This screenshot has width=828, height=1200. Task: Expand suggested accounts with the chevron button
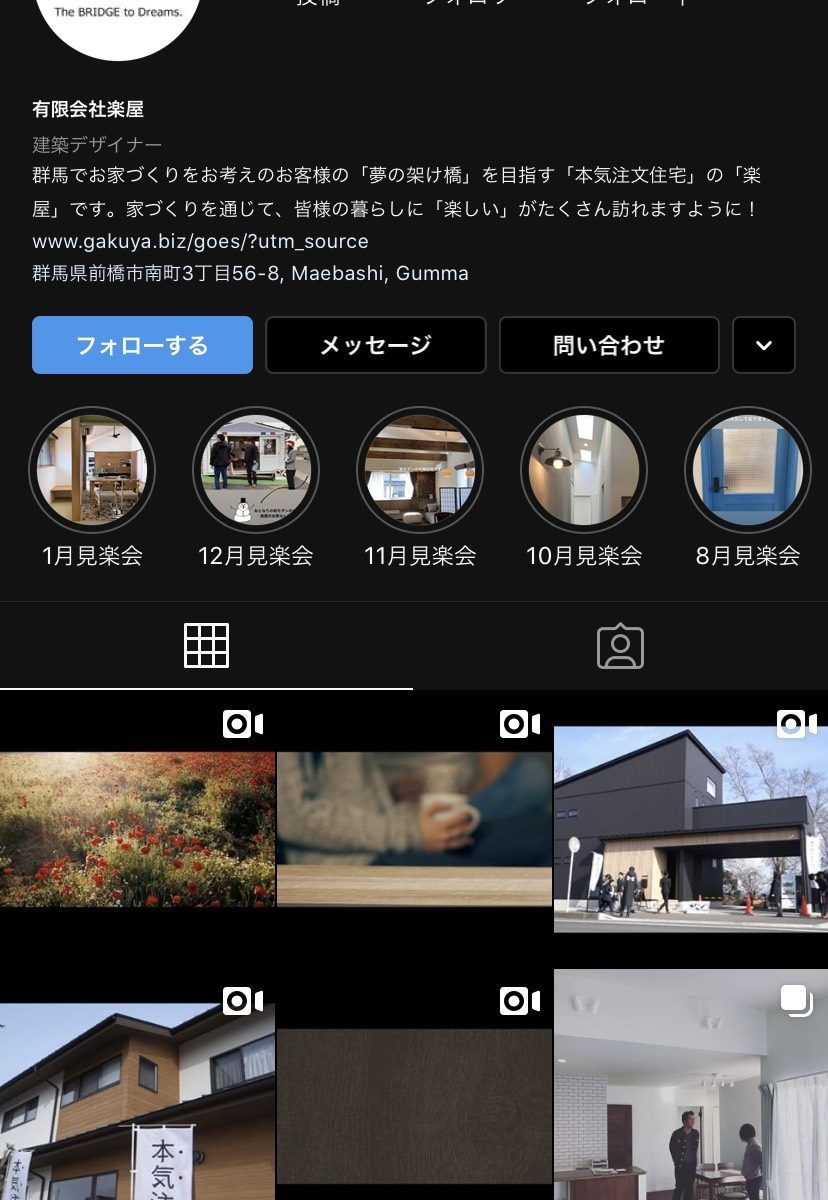764,345
